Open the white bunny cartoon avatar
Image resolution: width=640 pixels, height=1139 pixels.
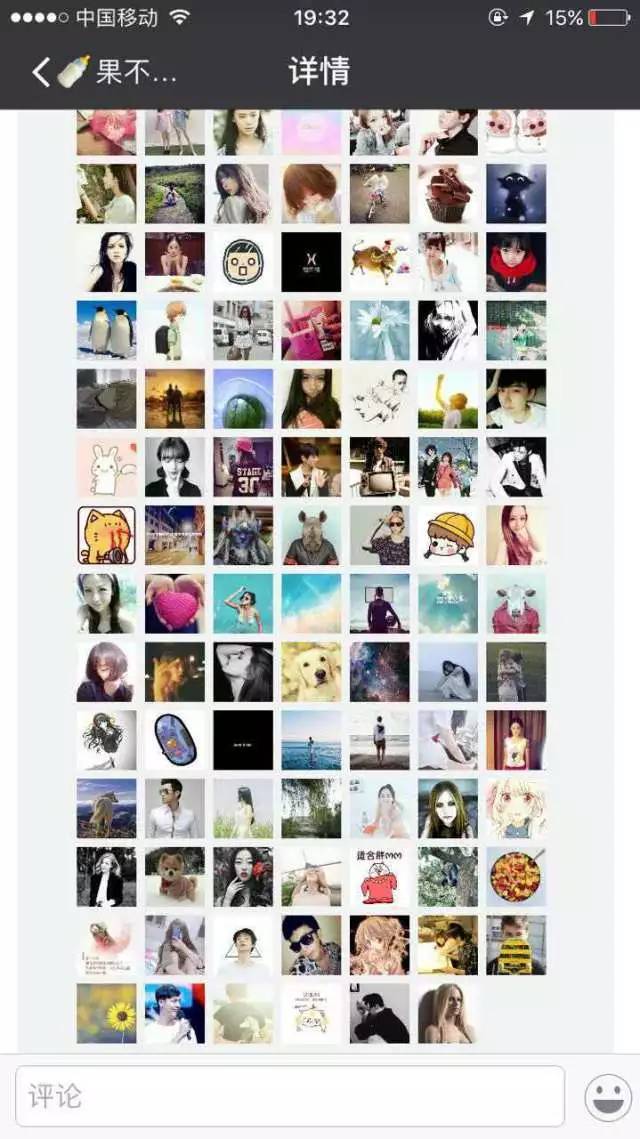pyautogui.click(x=106, y=467)
